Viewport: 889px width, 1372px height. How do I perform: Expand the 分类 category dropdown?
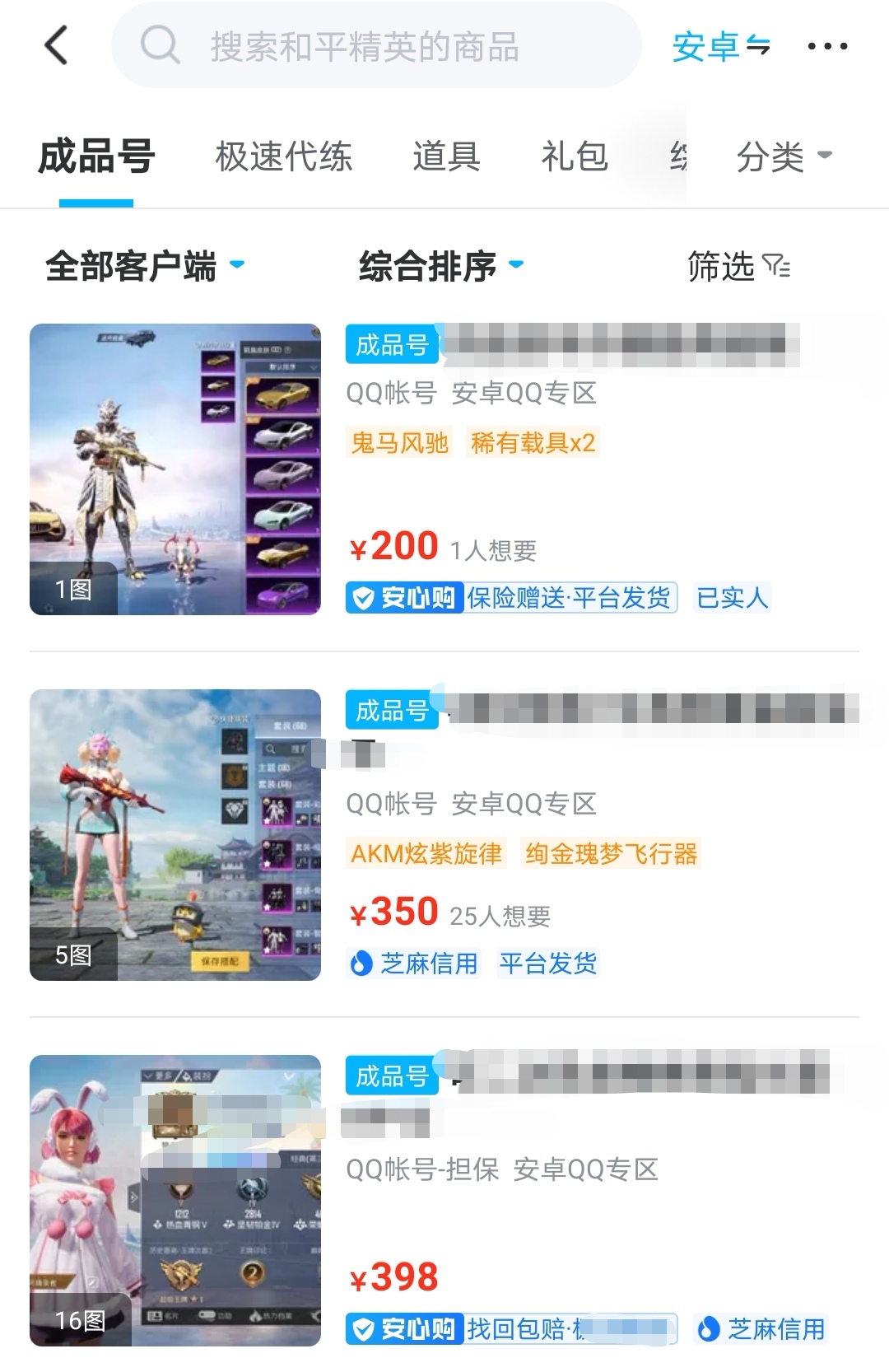(x=783, y=156)
